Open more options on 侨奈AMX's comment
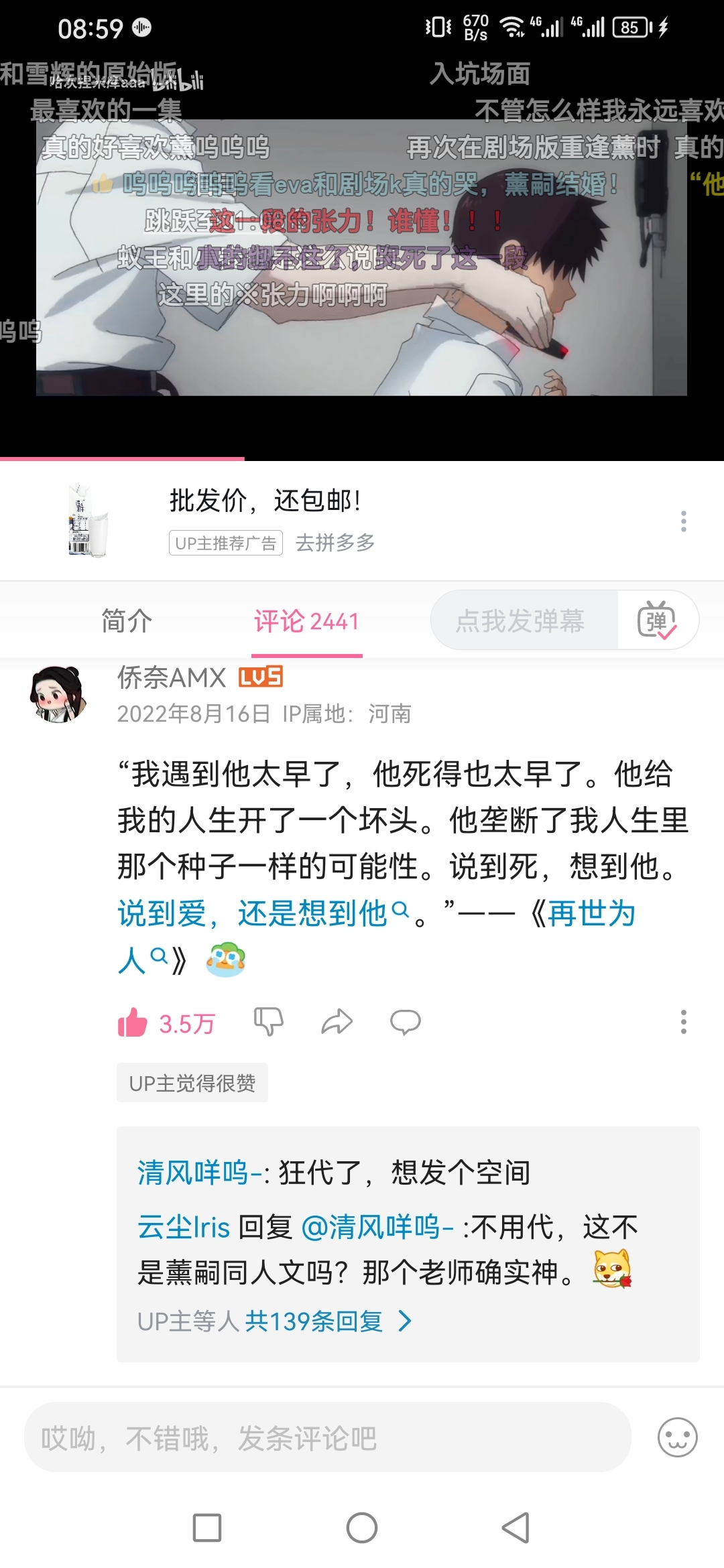The height and width of the screenshot is (1568, 724). tap(683, 1023)
